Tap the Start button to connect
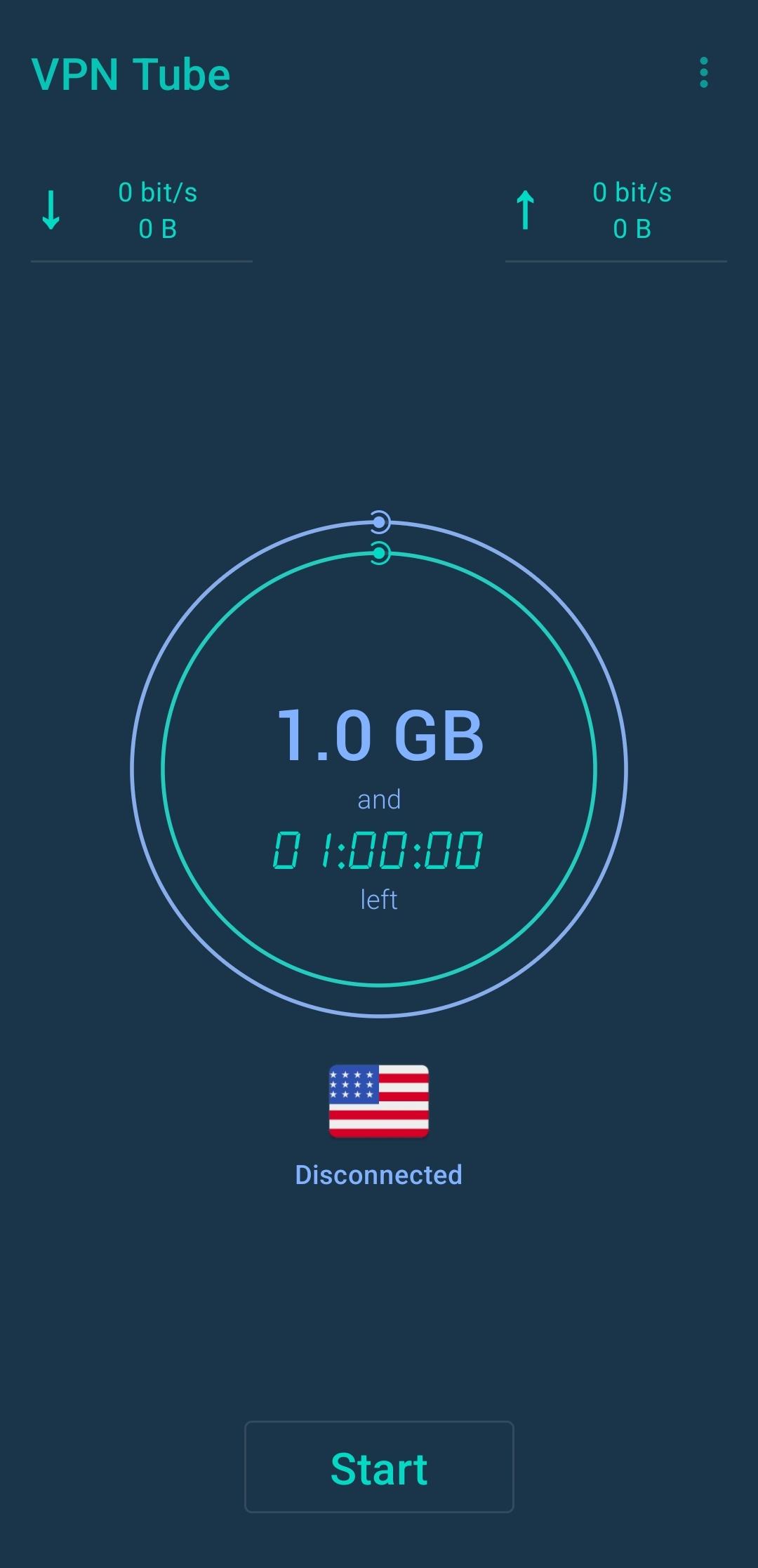This screenshot has height=1568, width=758. click(379, 1467)
